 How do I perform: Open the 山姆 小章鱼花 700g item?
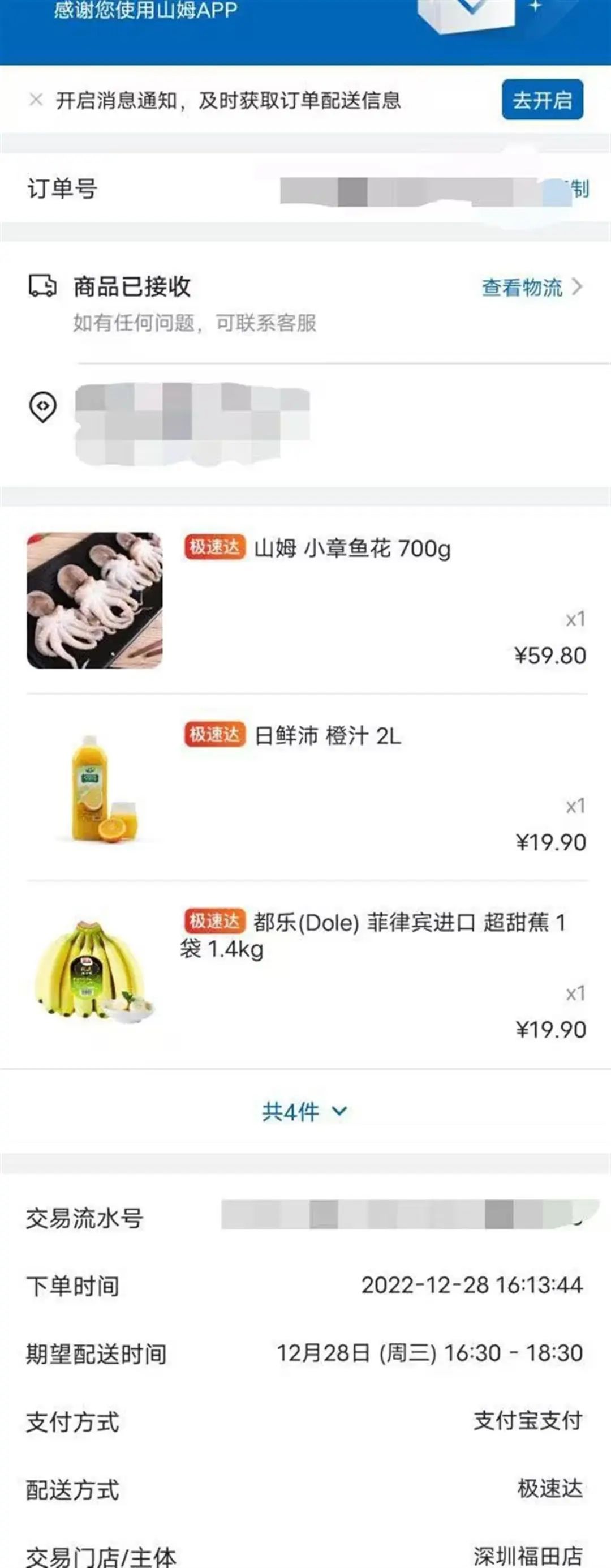(352, 549)
